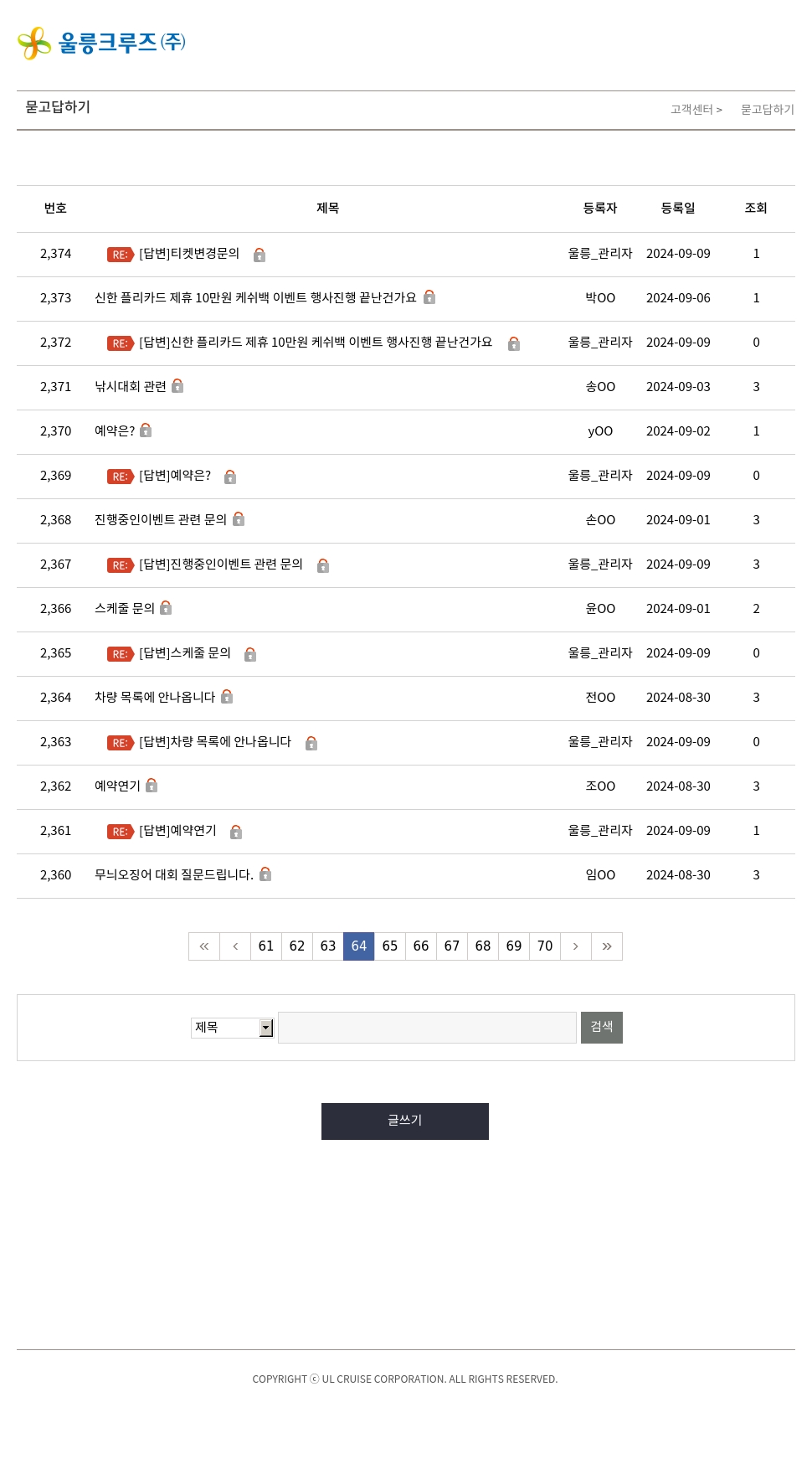812x1459 pixels.
Task: Open reply [답변]티켓변경문의
Action: point(189,254)
